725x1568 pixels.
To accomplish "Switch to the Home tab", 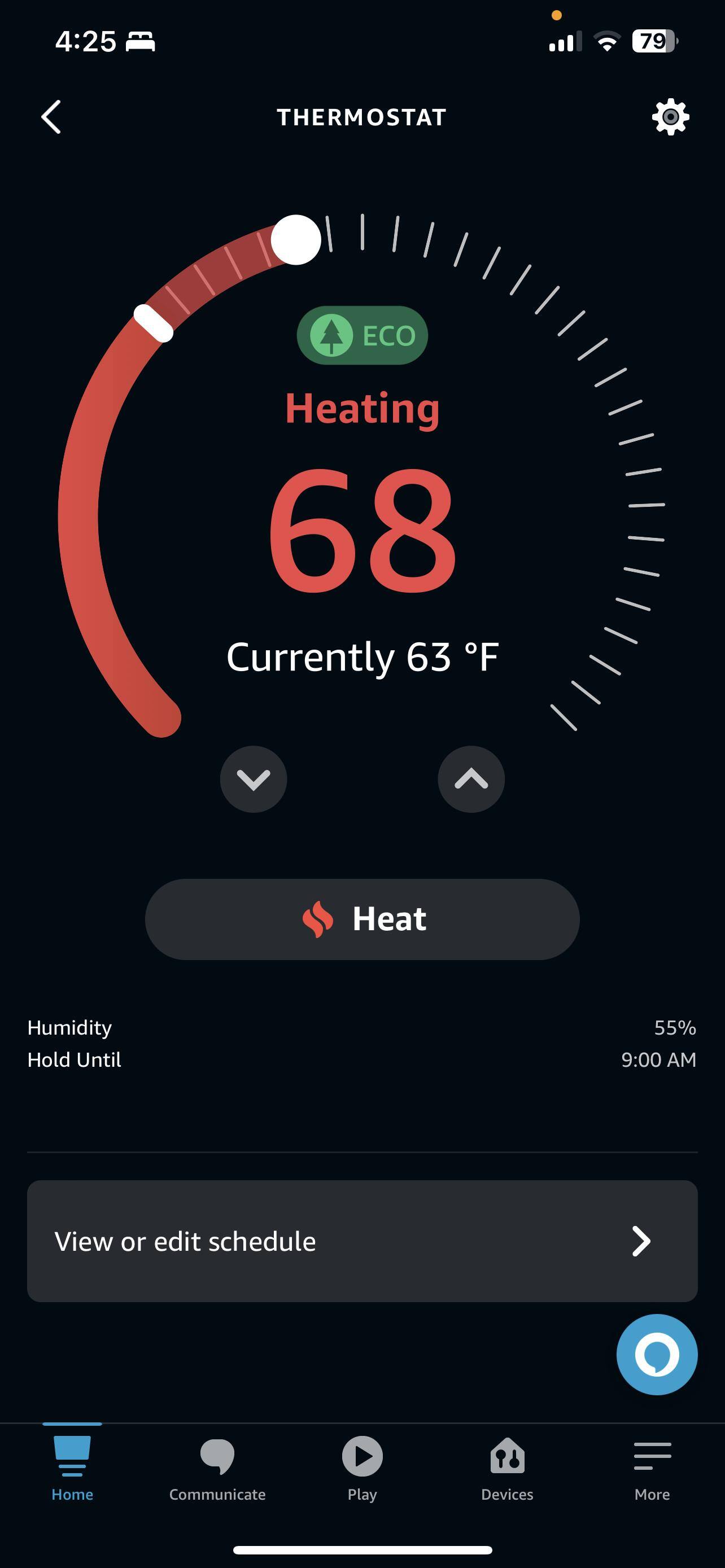I will click(x=72, y=1468).
